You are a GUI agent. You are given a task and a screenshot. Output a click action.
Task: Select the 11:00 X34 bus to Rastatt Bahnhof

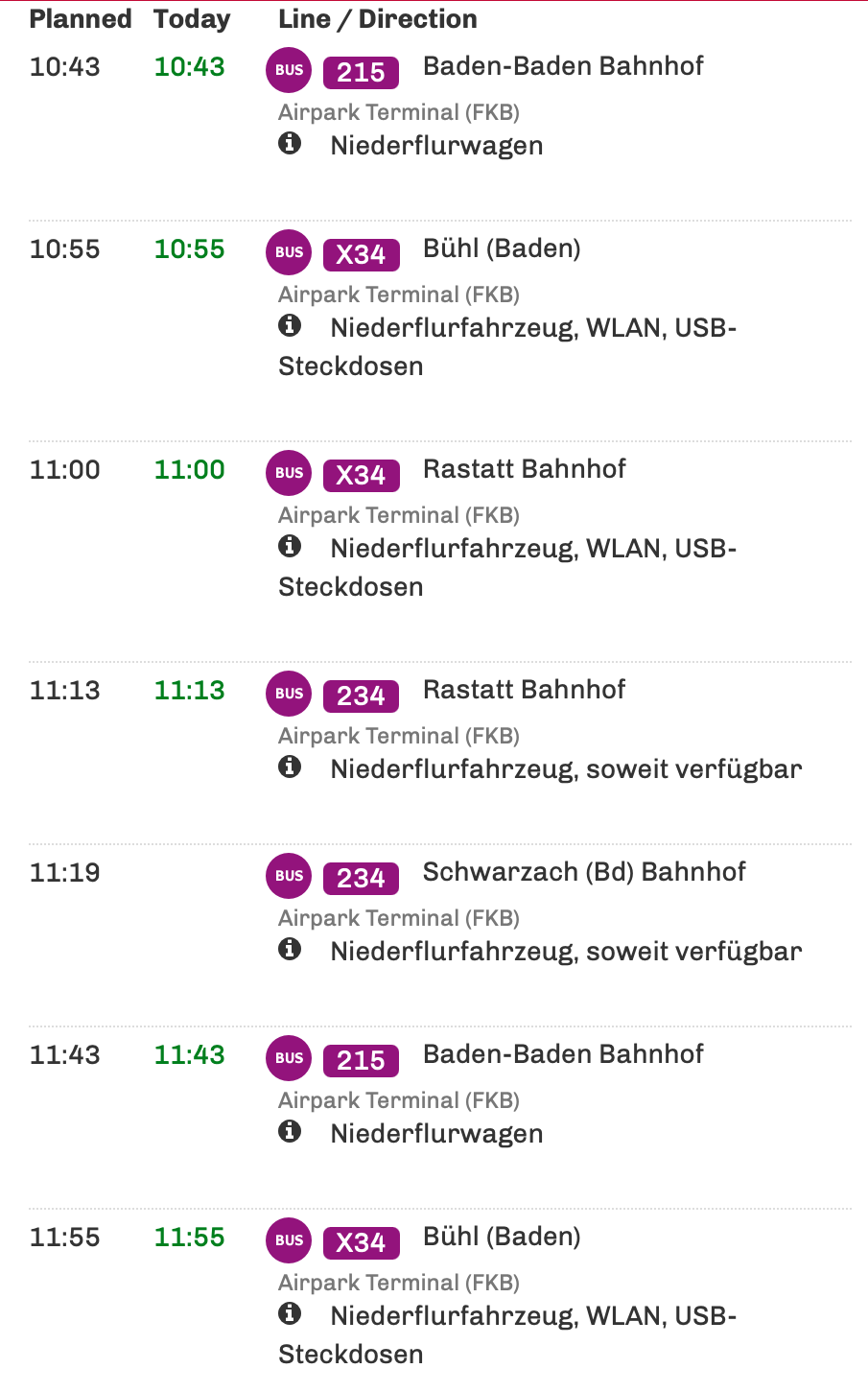pos(524,470)
